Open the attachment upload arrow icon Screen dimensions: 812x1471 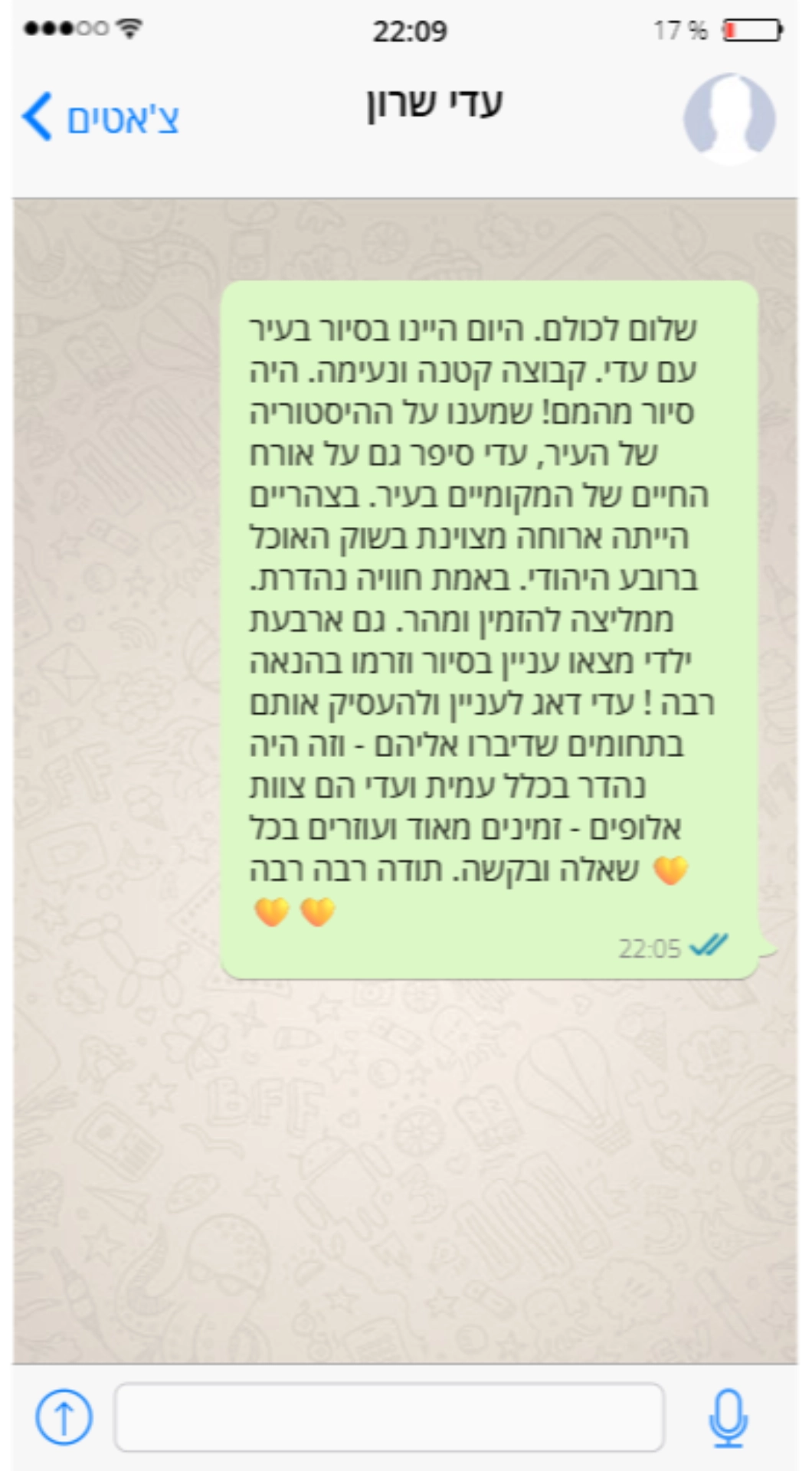(64, 1417)
